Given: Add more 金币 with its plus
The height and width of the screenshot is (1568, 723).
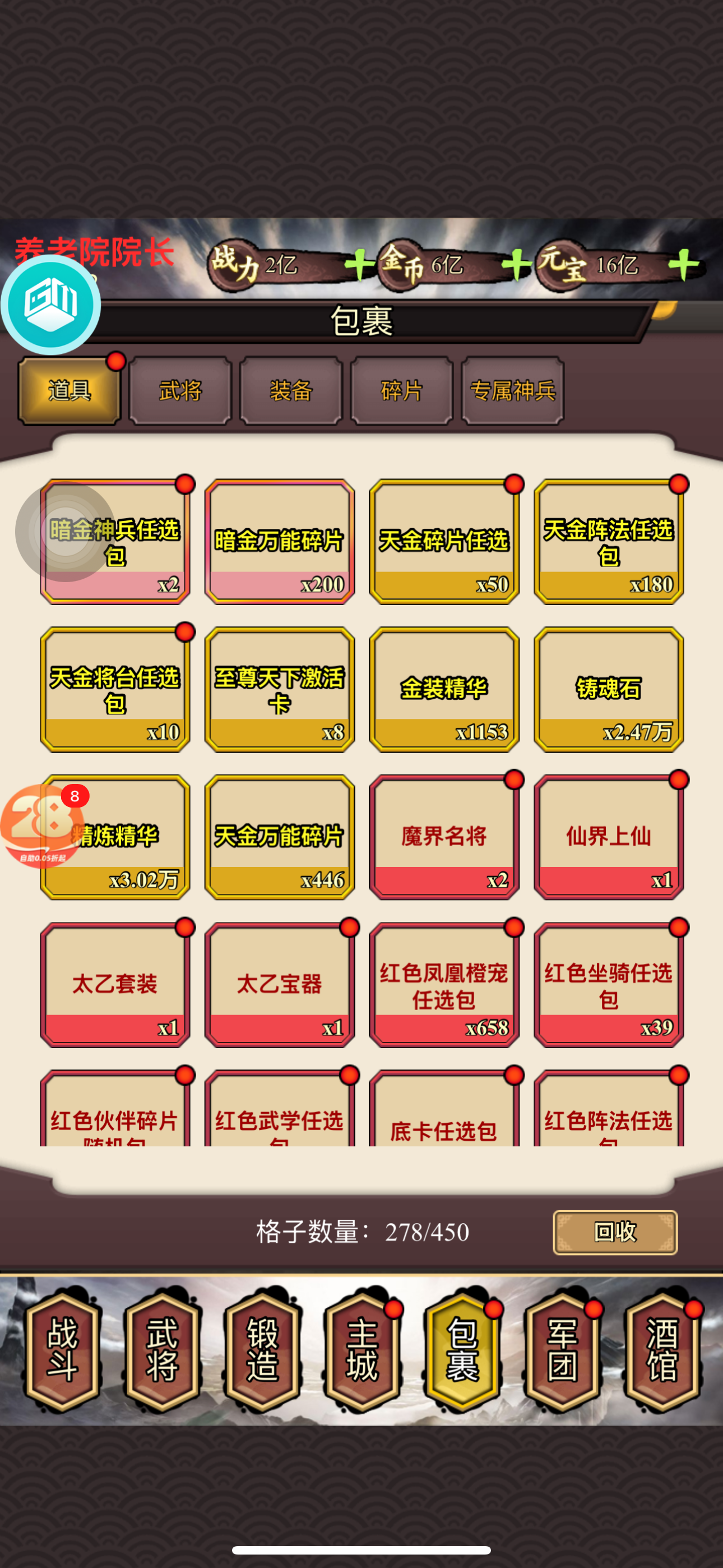Looking at the screenshot, I should tap(516, 265).
